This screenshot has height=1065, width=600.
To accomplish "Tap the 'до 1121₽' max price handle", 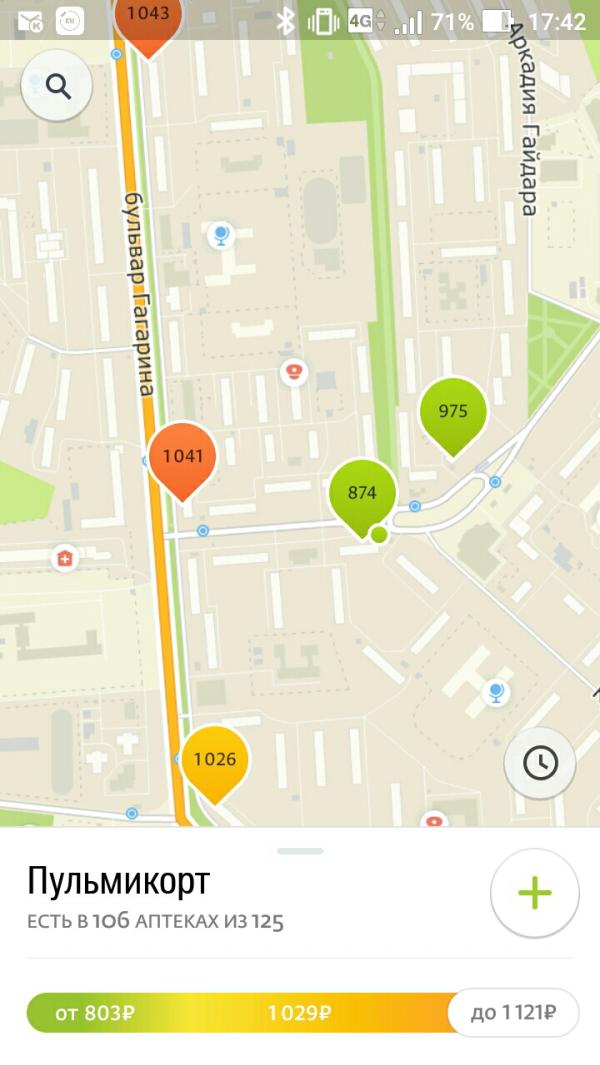I will pos(514,1013).
